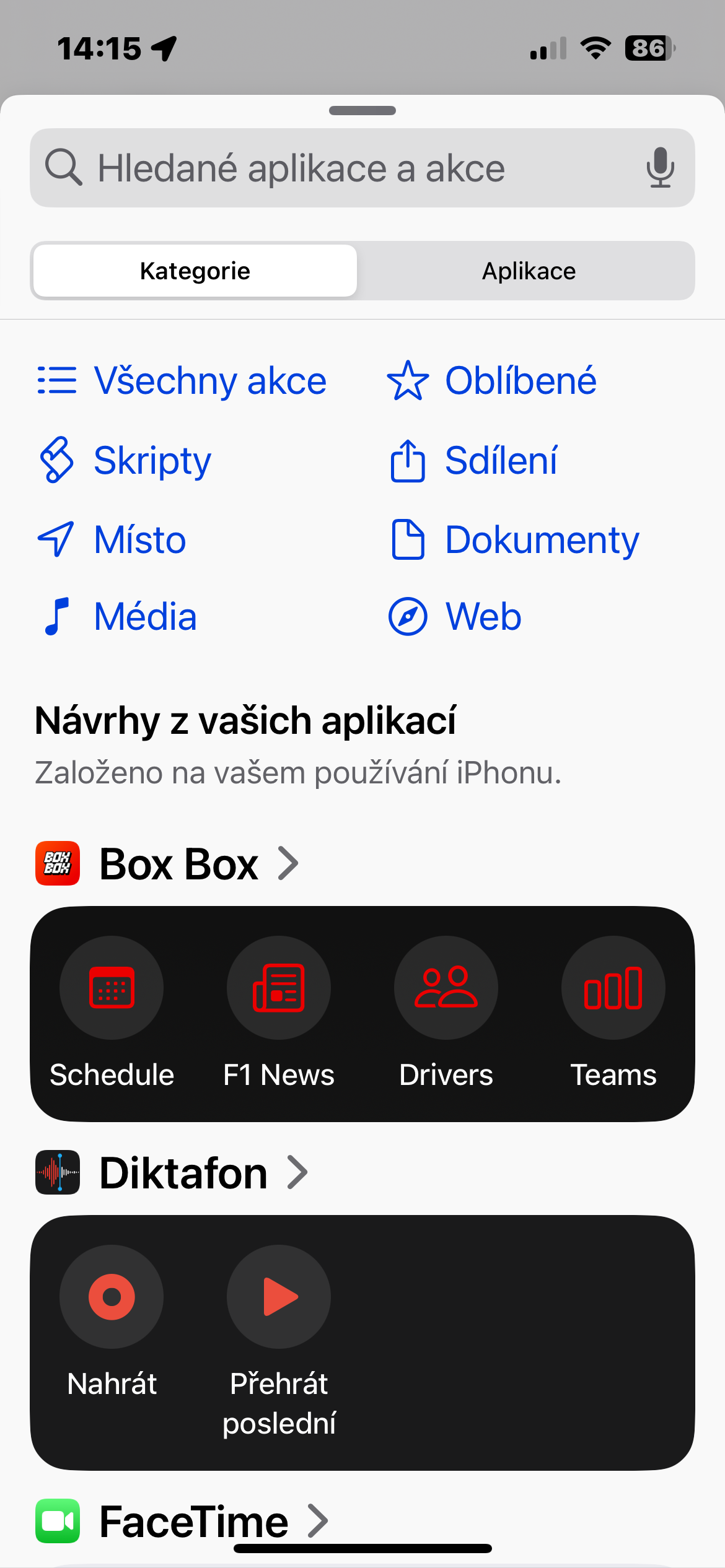Open the Sdílení category
The image size is (725, 1568).
click(473, 460)
